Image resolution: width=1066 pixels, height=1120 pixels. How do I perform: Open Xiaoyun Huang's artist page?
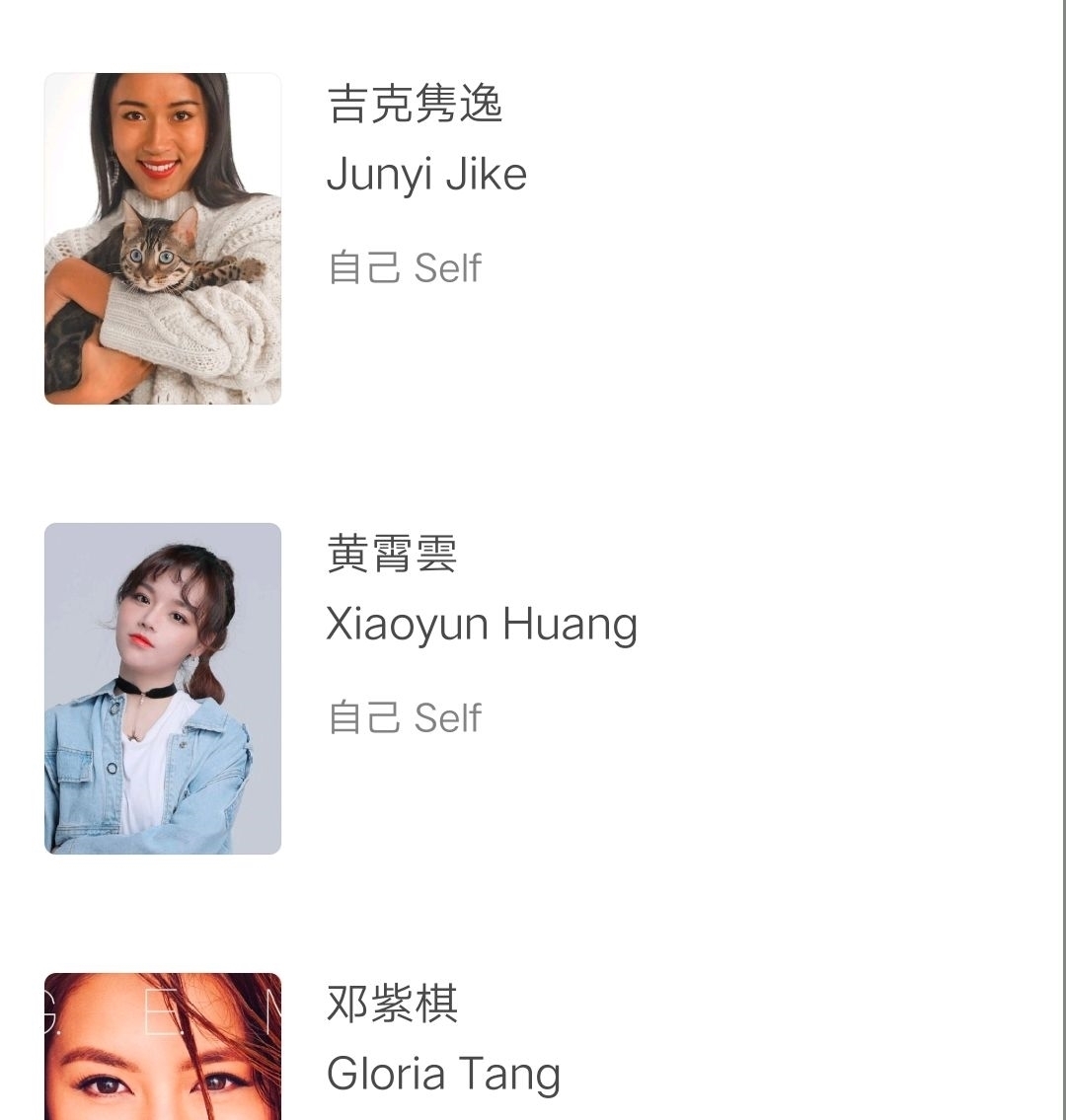click(x=482, y=623)
